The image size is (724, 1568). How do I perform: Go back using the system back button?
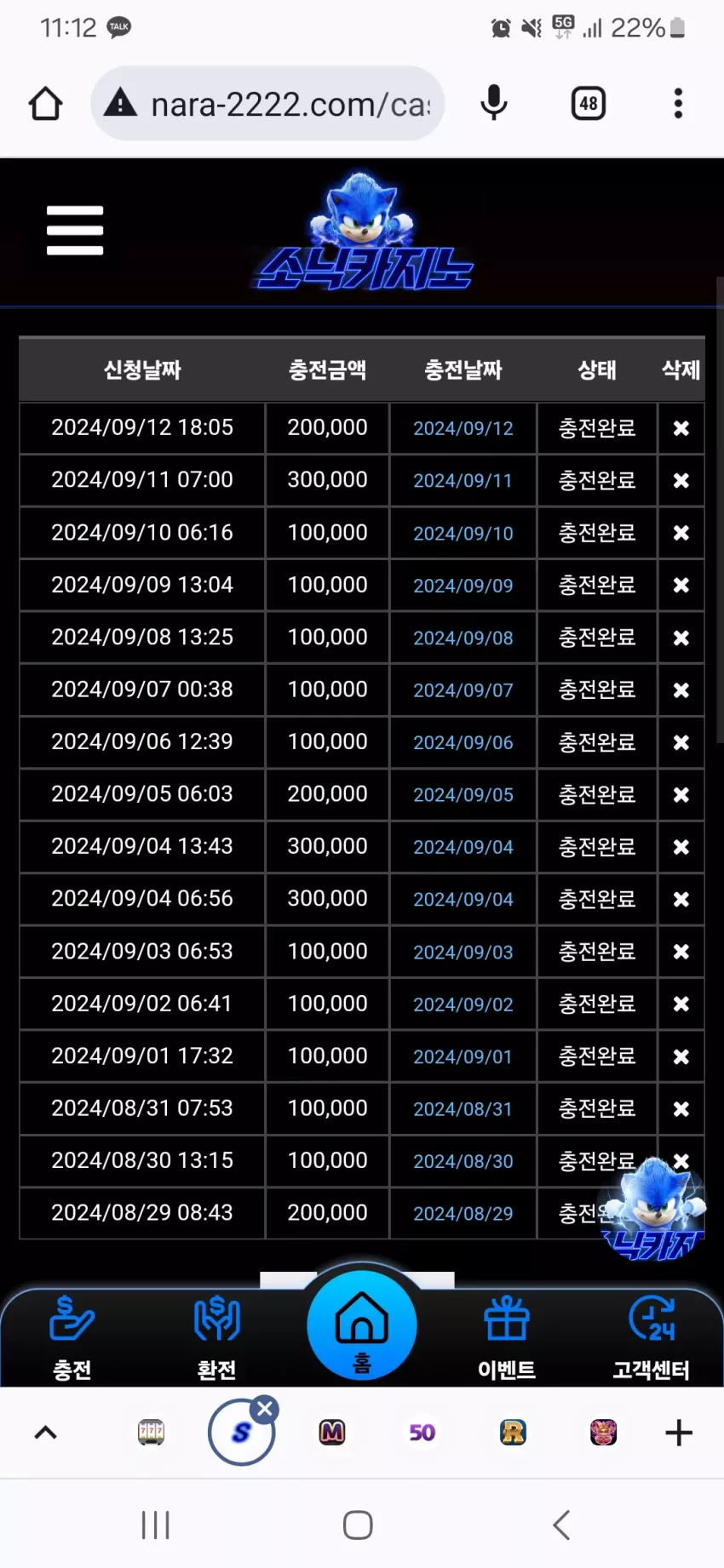tap(561, 1525)
